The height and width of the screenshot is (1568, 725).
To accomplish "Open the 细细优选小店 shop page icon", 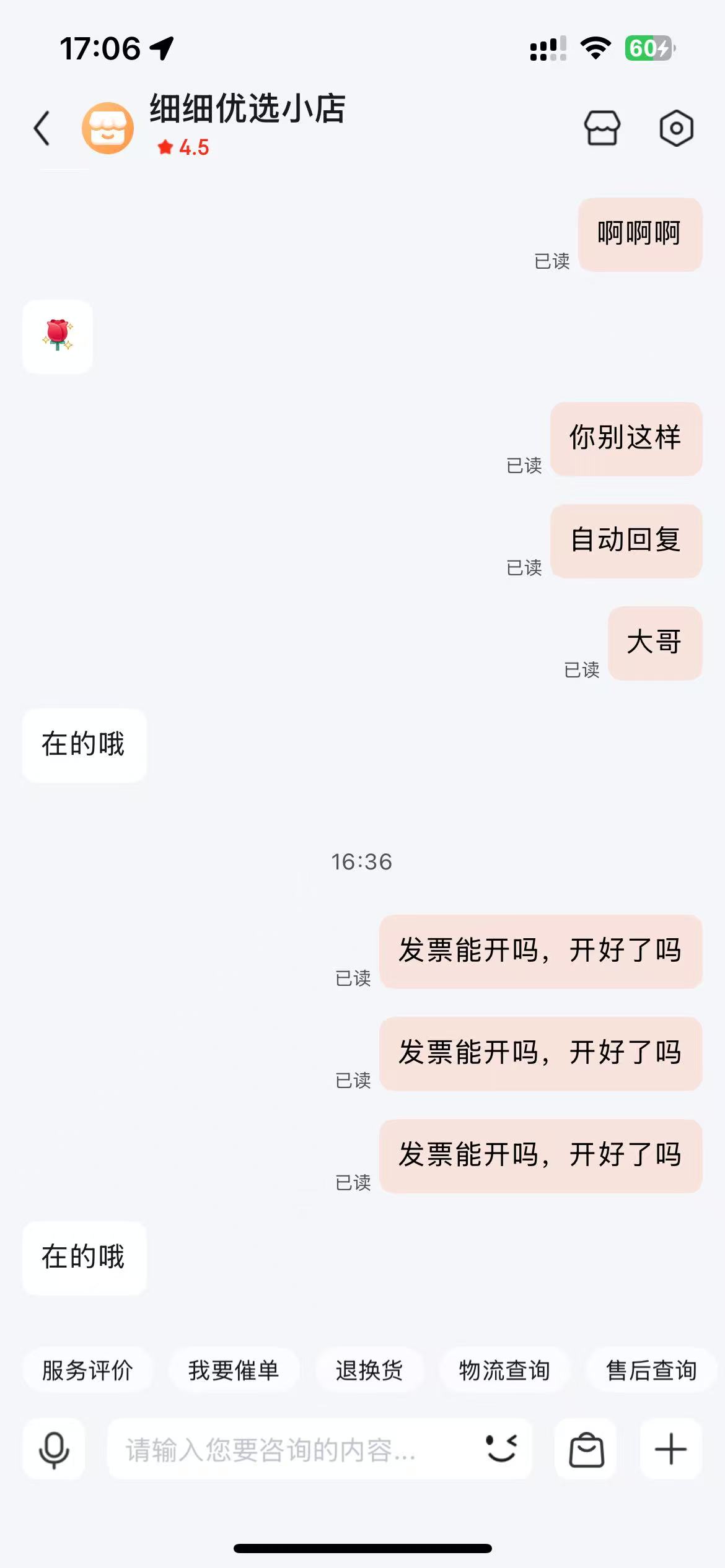I will 602,128.
